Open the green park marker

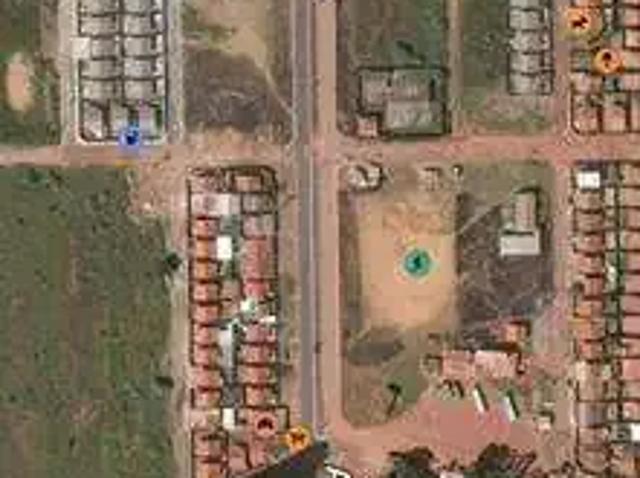417,264
